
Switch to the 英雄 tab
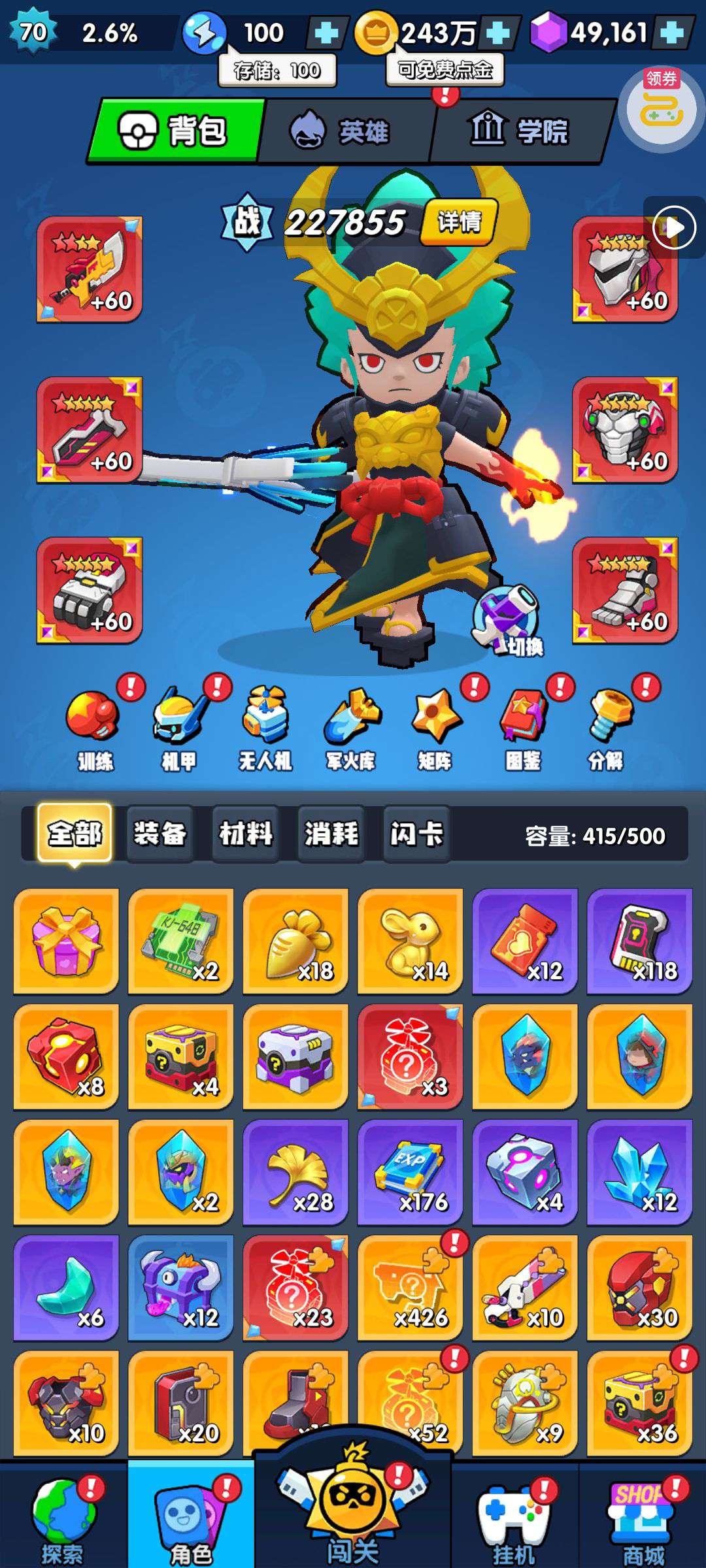346,131
